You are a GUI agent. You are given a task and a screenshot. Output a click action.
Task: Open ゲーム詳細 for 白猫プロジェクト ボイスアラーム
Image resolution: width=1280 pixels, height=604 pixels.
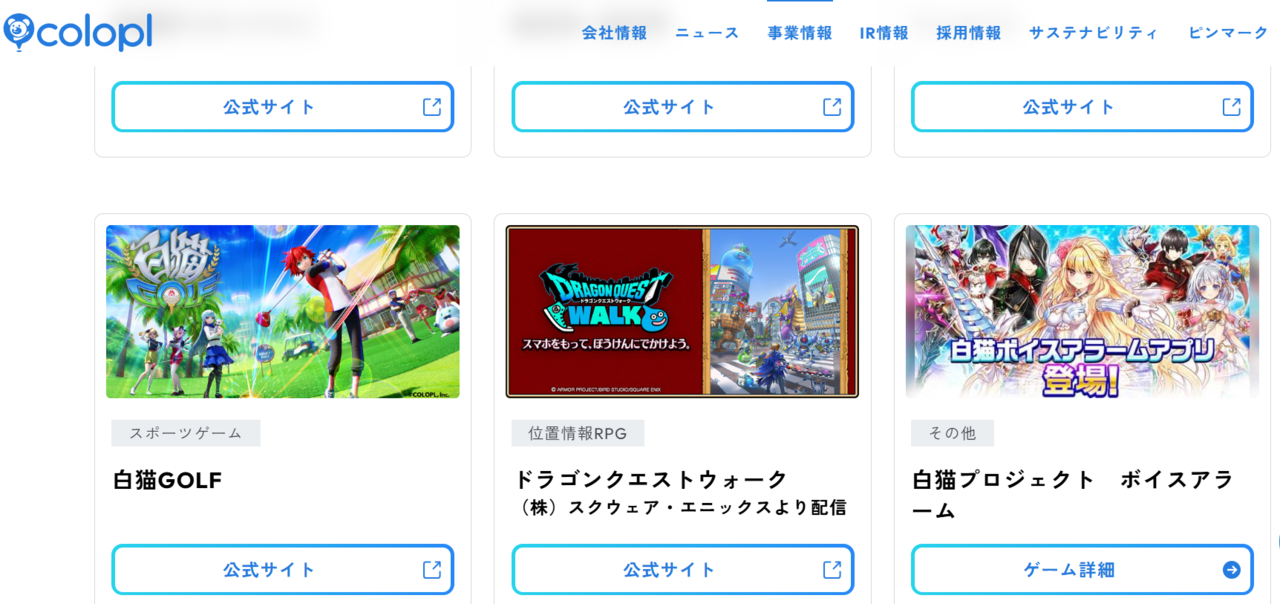tap(1082, 570)
